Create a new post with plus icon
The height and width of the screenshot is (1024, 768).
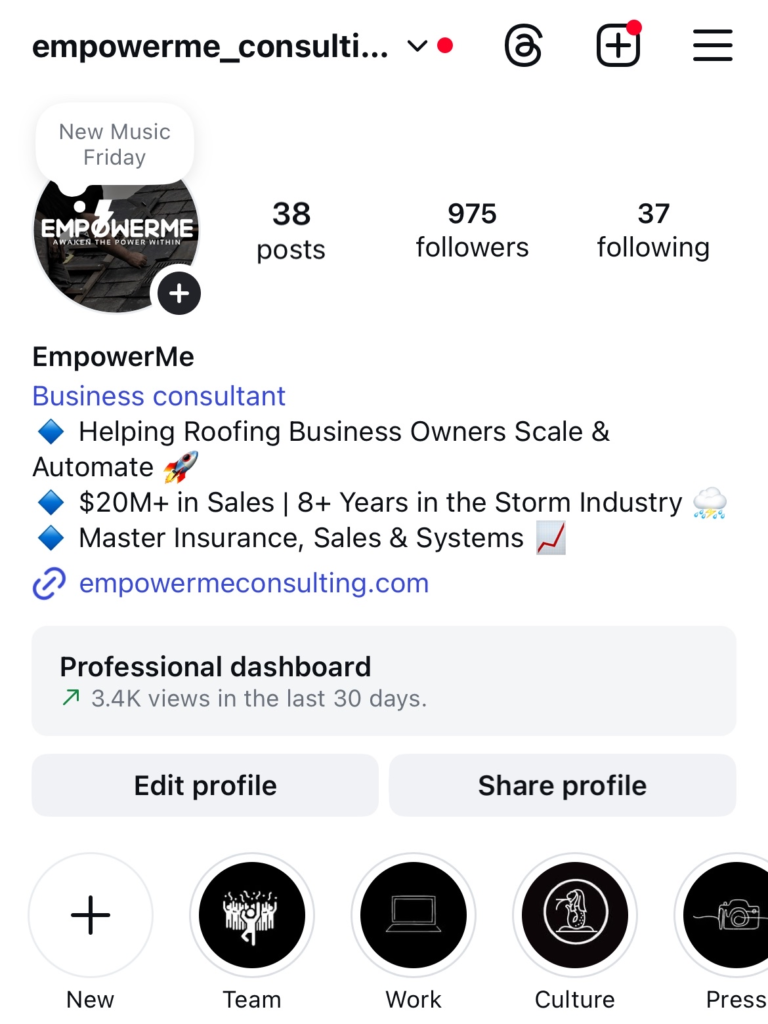pos(618,46)
